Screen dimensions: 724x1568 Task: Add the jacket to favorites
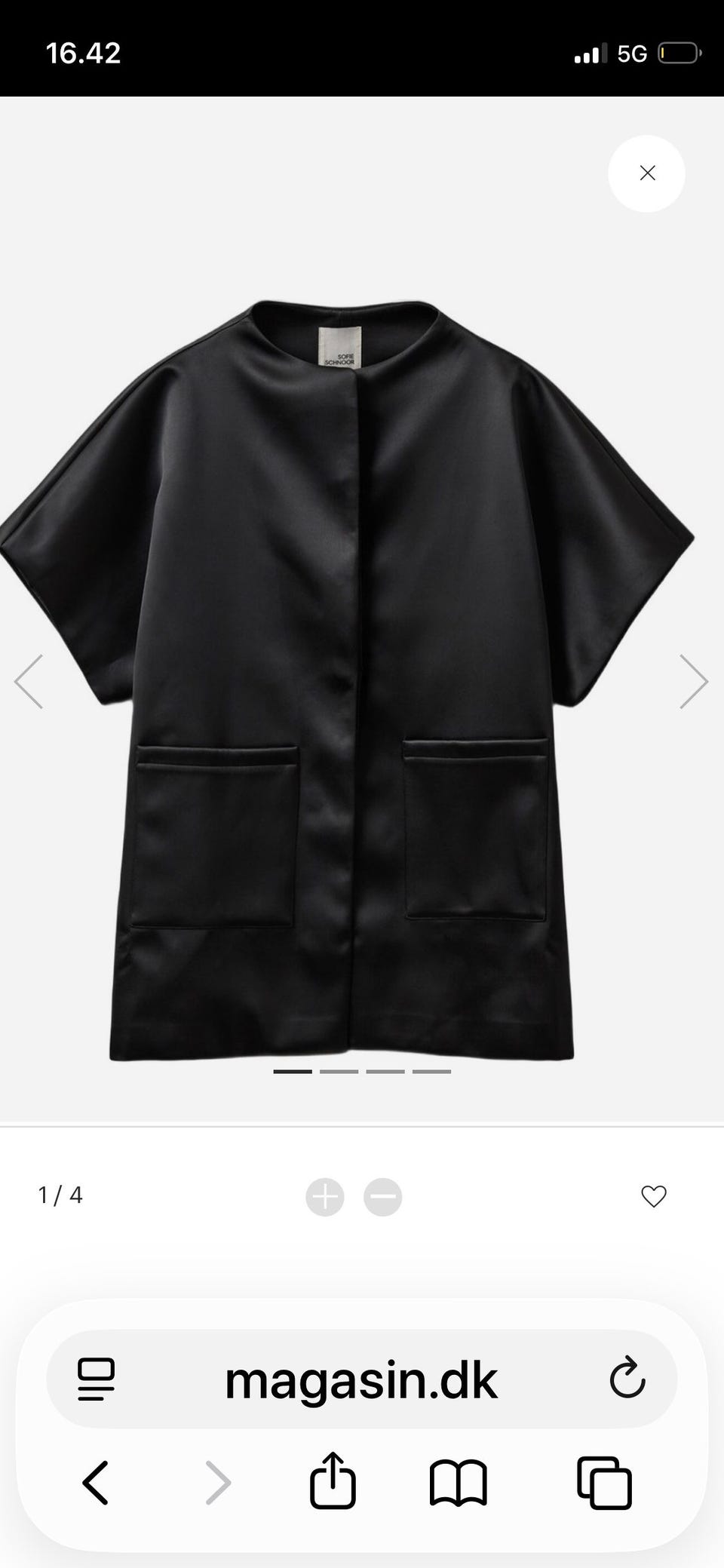(x=654, y=1196)
